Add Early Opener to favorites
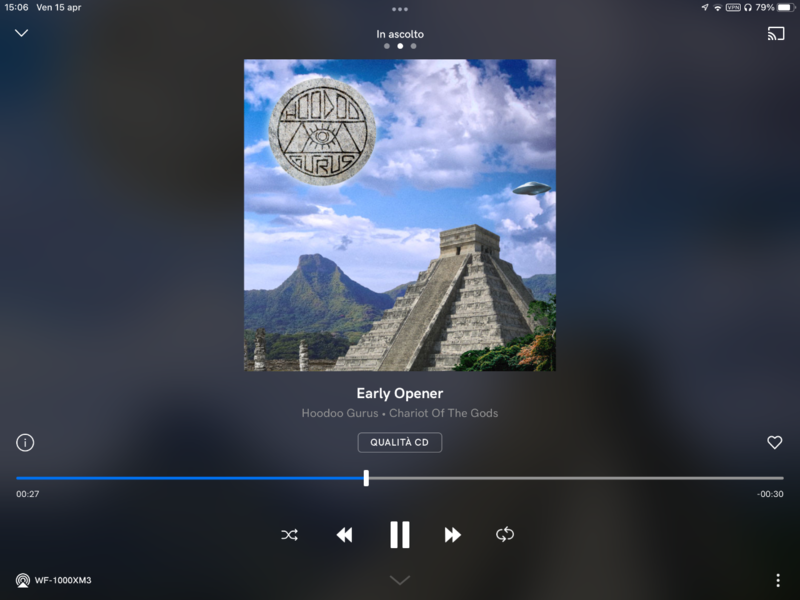Image resolution: width=800 pixels, height=600 pixels. tap(774, 442)
